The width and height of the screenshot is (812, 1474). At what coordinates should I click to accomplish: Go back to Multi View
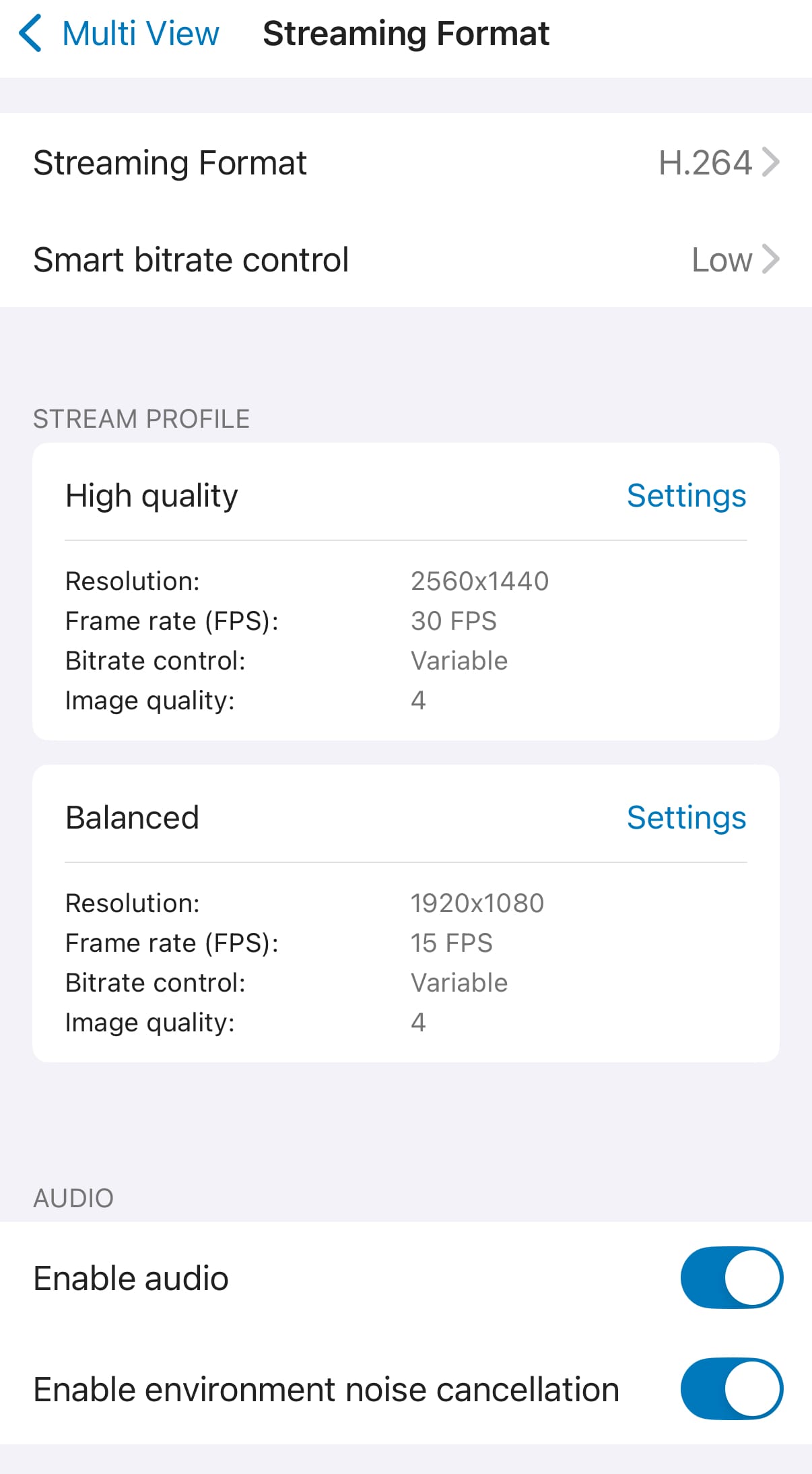coord(119,34)
